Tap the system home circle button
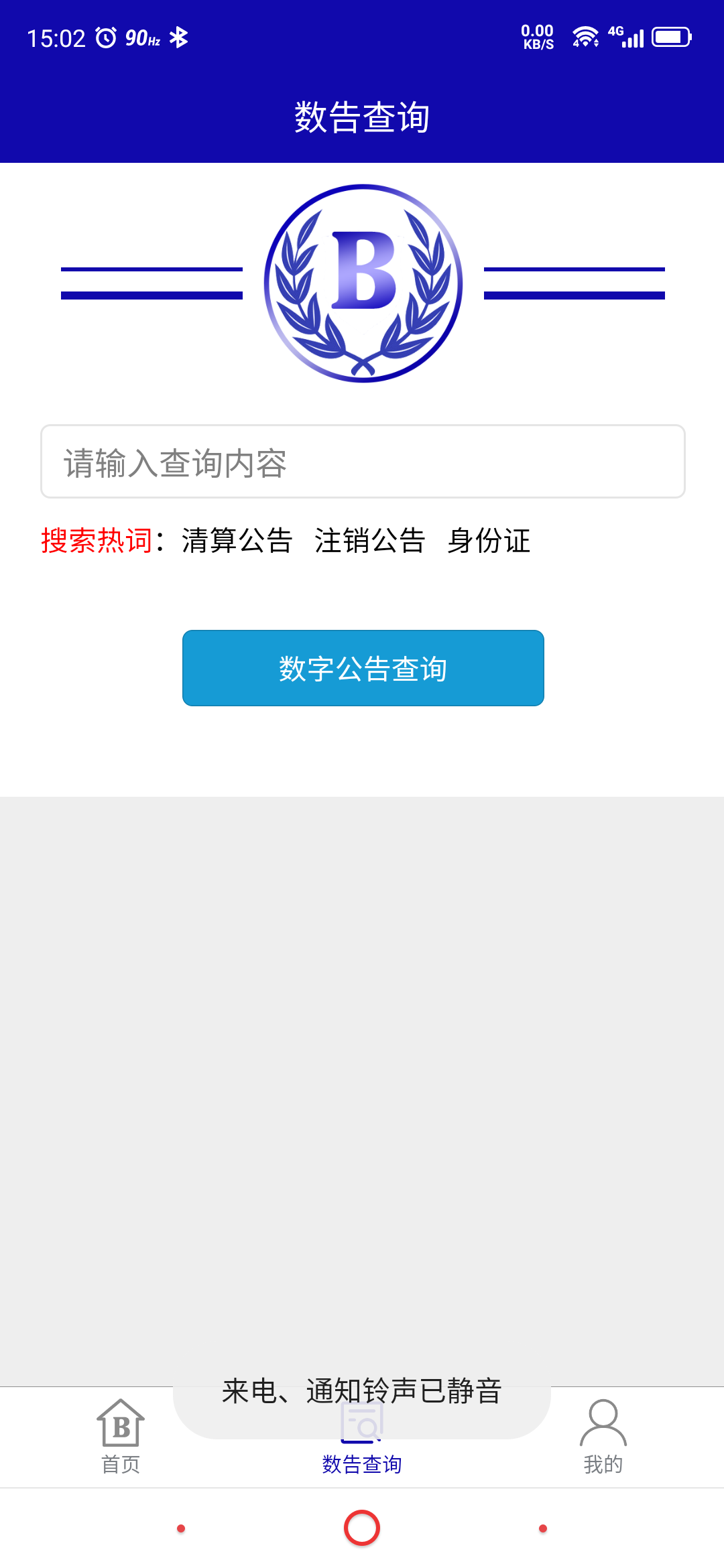Screen dimensions: 724x1568 (x=362, y=1528)
